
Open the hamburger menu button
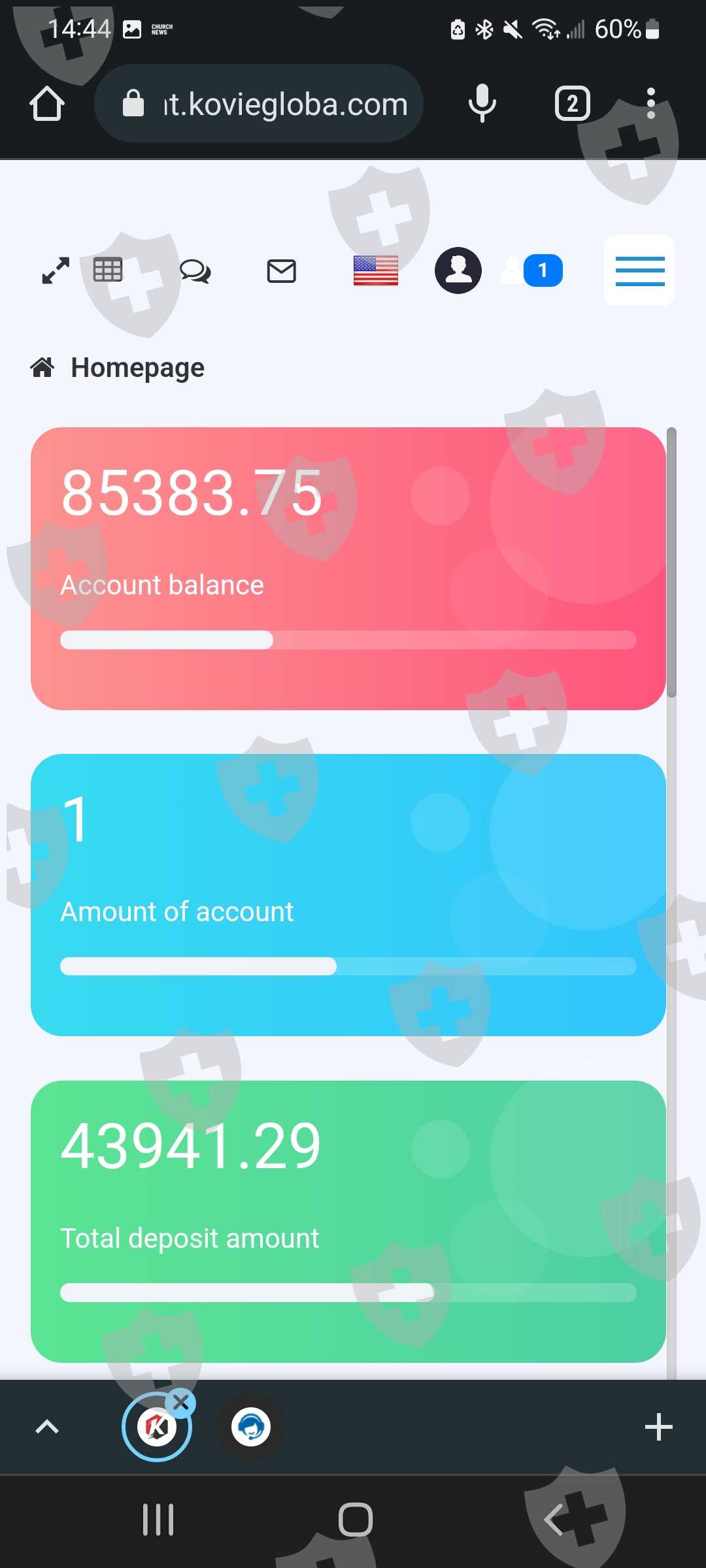[639, 270]
